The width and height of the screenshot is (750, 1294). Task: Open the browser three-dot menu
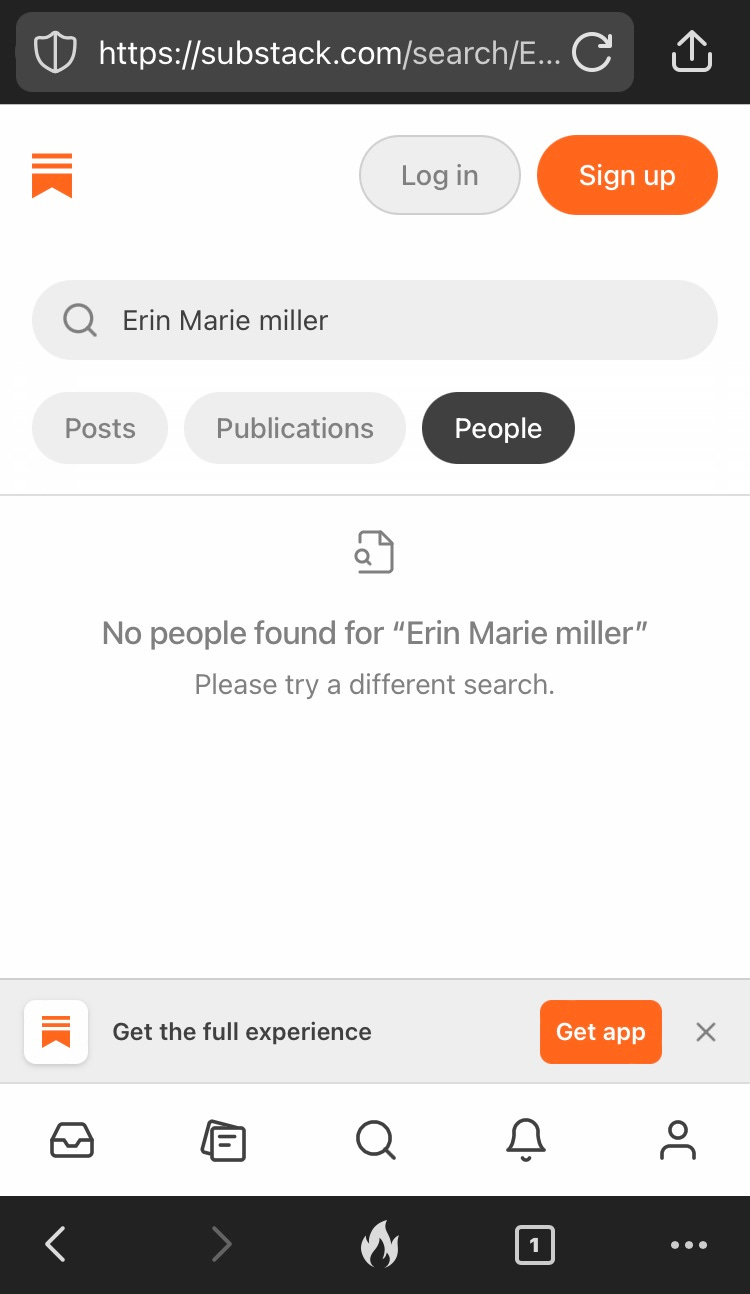point(689,1245)
